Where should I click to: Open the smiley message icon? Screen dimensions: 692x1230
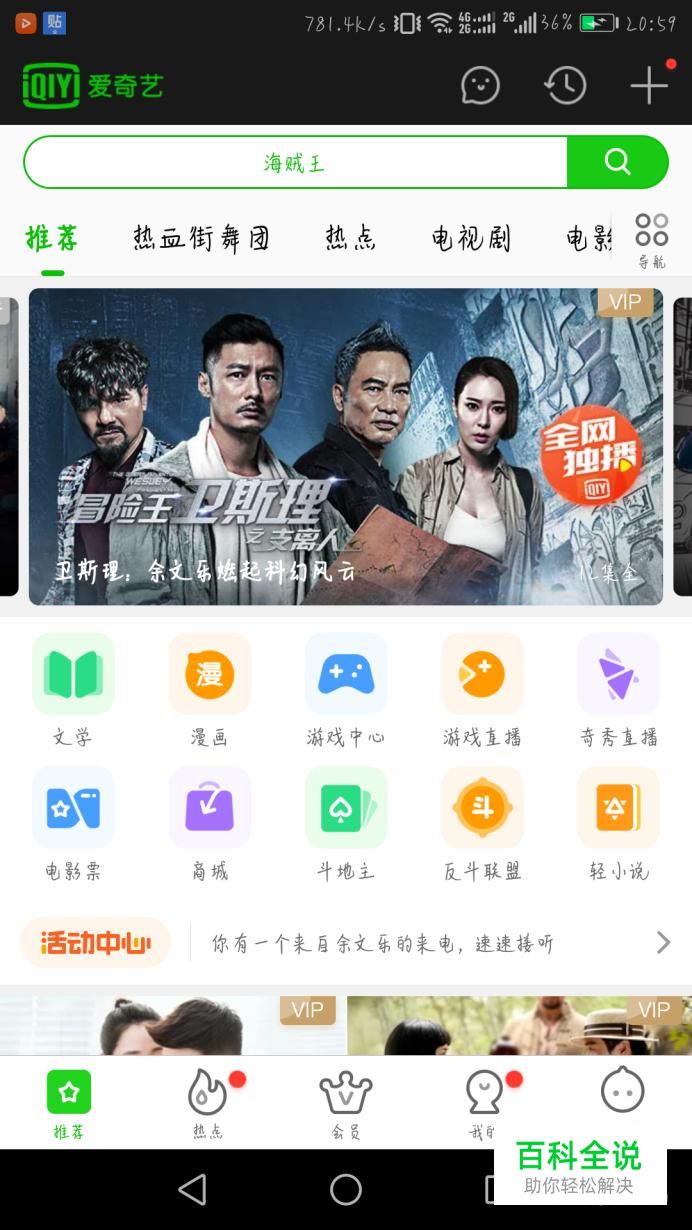point(480,85)
